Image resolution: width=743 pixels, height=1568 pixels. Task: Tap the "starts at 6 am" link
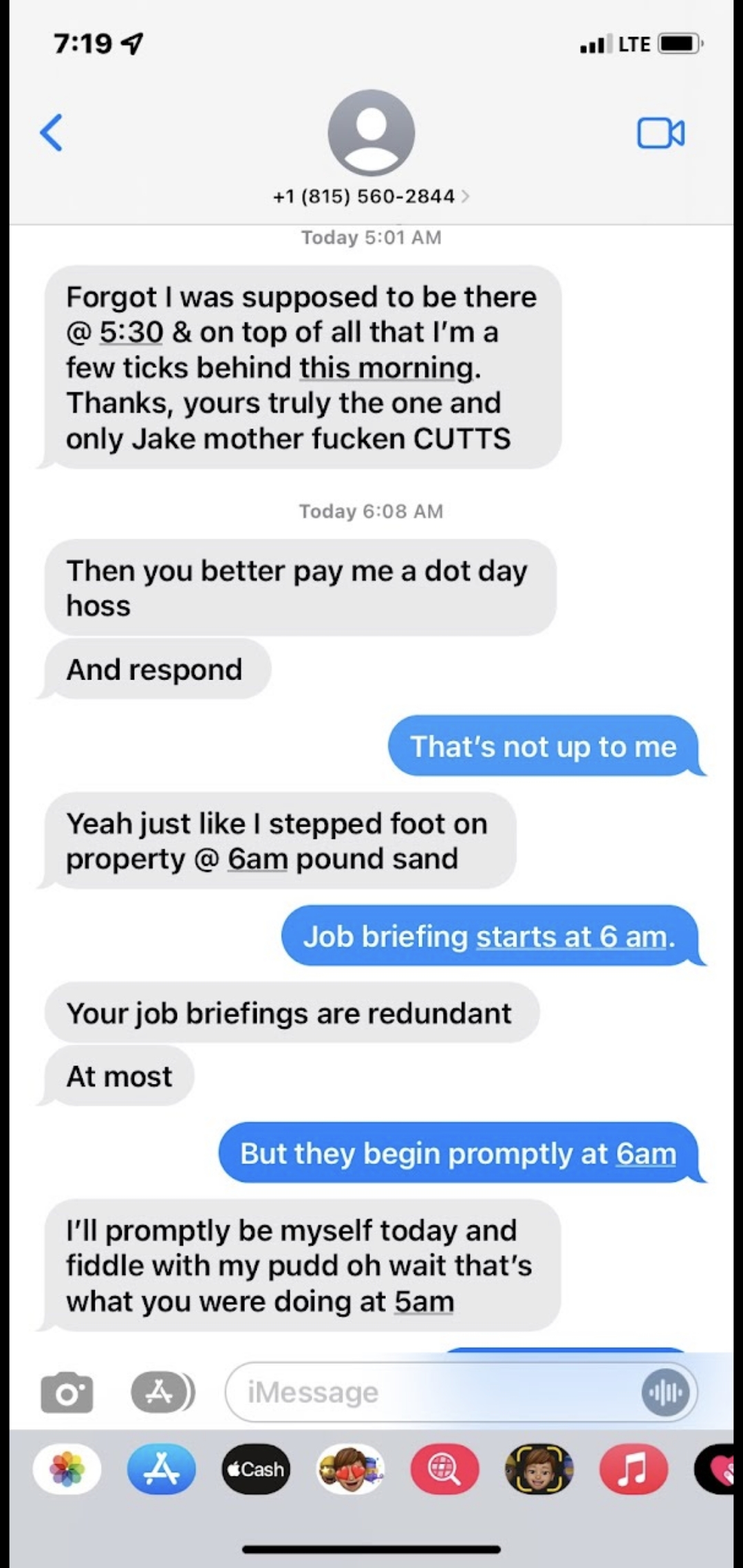[571, 937]
